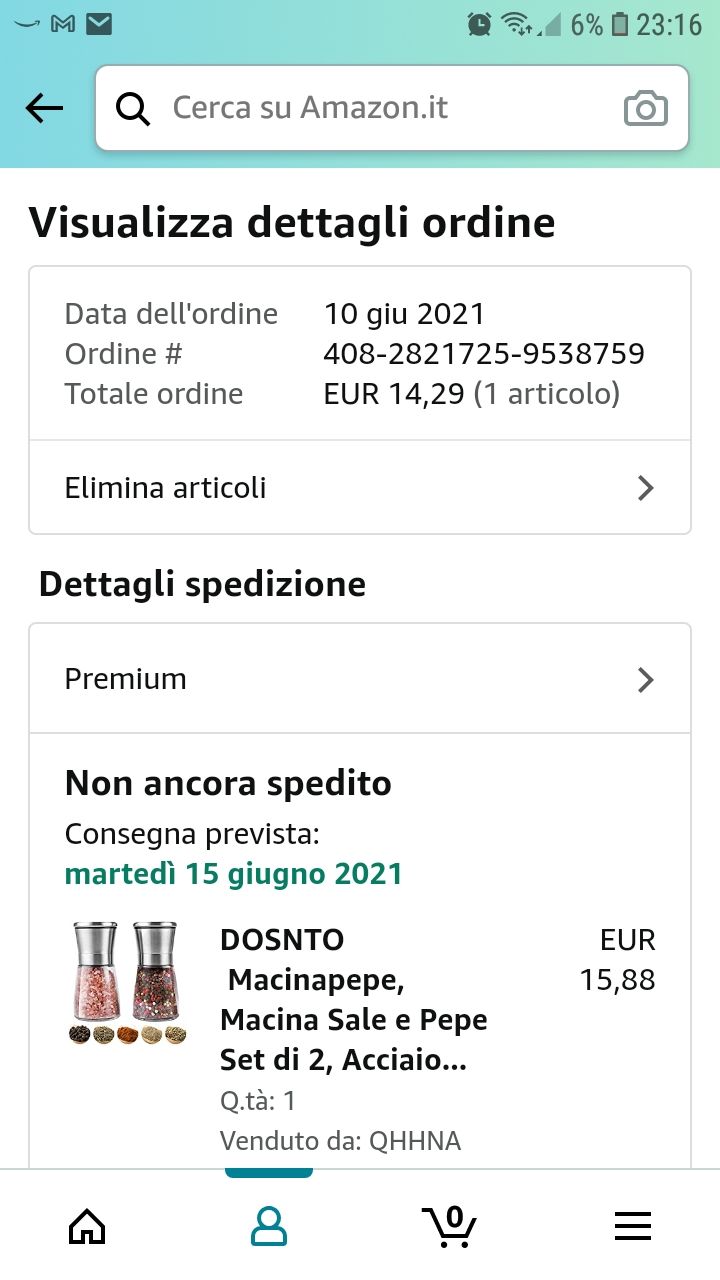Open the Premium shipping option row
Viewport: 720px width, 1280px height.
pyautogui.click(x=360, y=679)
